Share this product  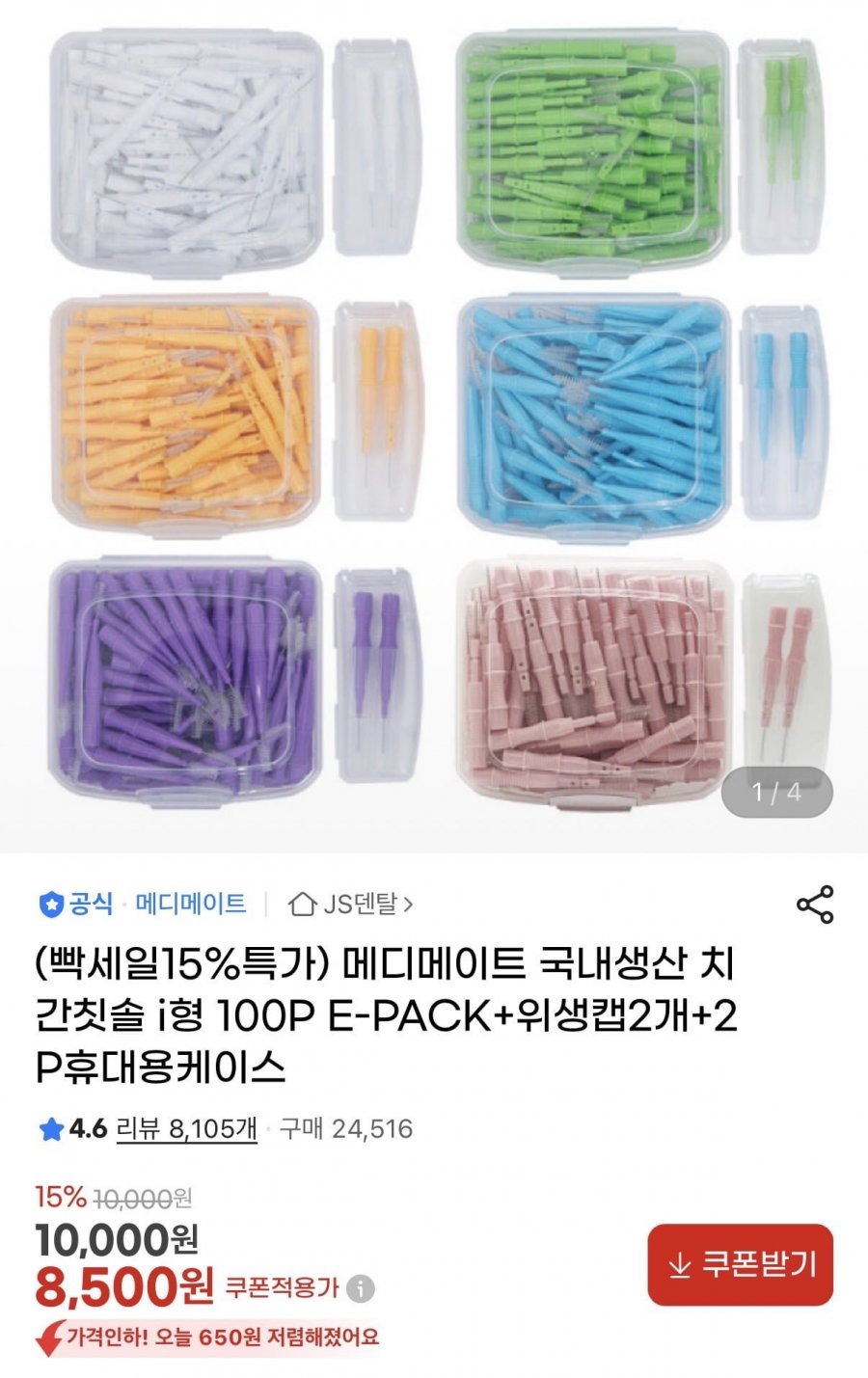(815, 905)
